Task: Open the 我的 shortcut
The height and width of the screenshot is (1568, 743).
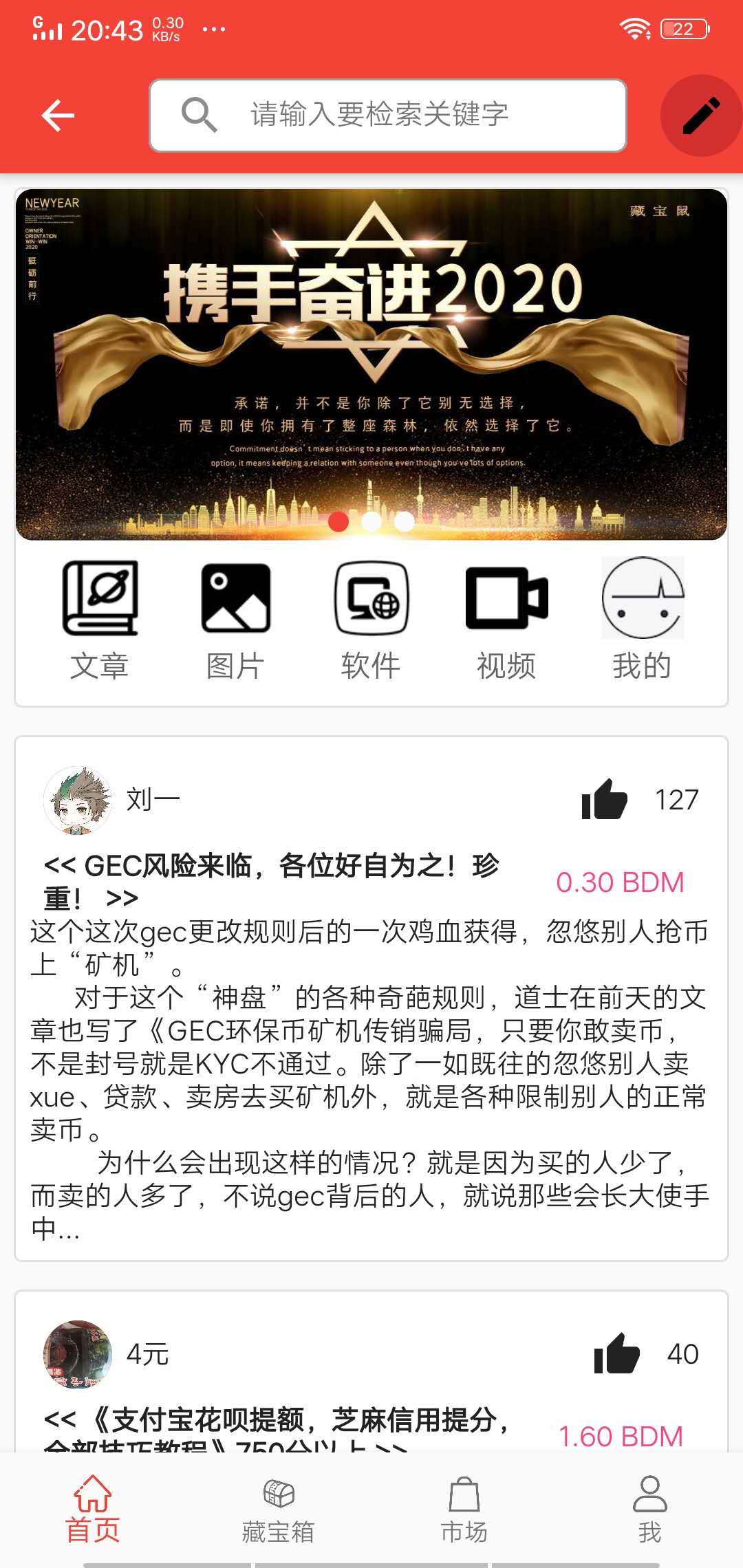Action: 642,620
